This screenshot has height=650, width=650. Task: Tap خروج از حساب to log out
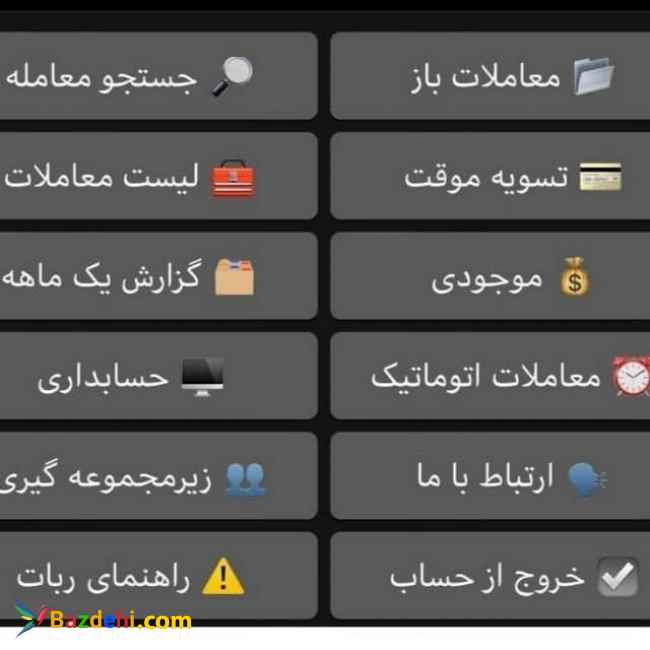click(x=490, y=577)
